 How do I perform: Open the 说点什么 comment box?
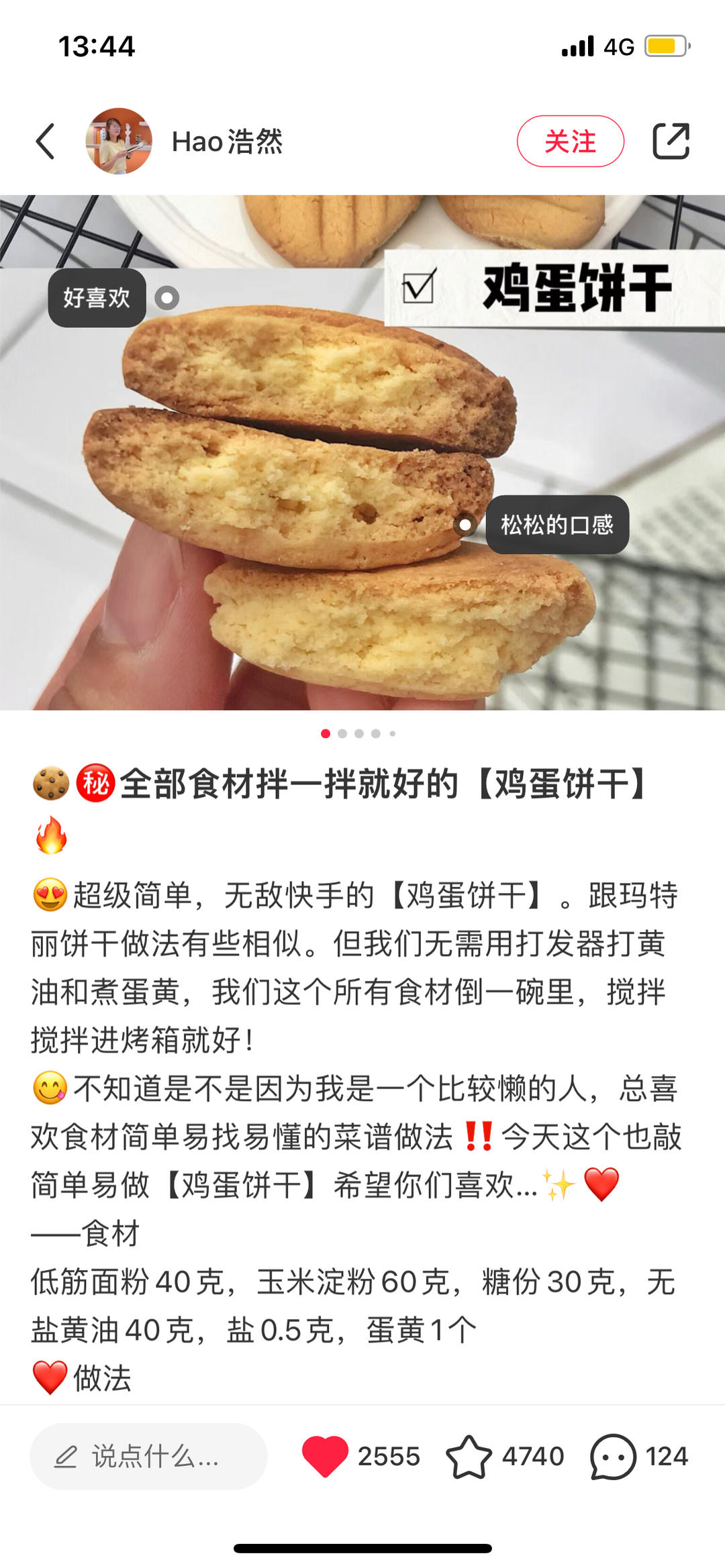(x=148, y=1457)
